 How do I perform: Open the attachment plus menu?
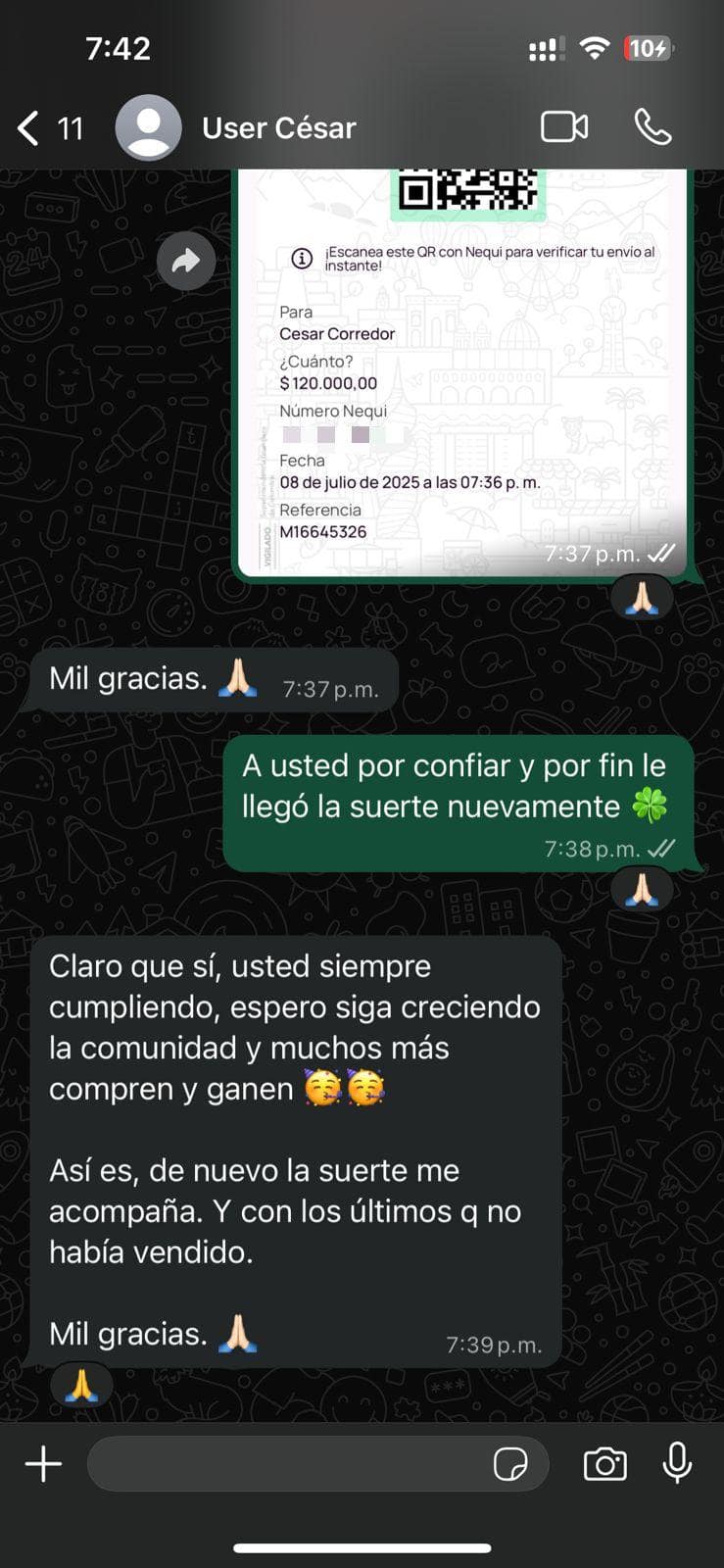pyautogui.click(x=43, y=1464)
